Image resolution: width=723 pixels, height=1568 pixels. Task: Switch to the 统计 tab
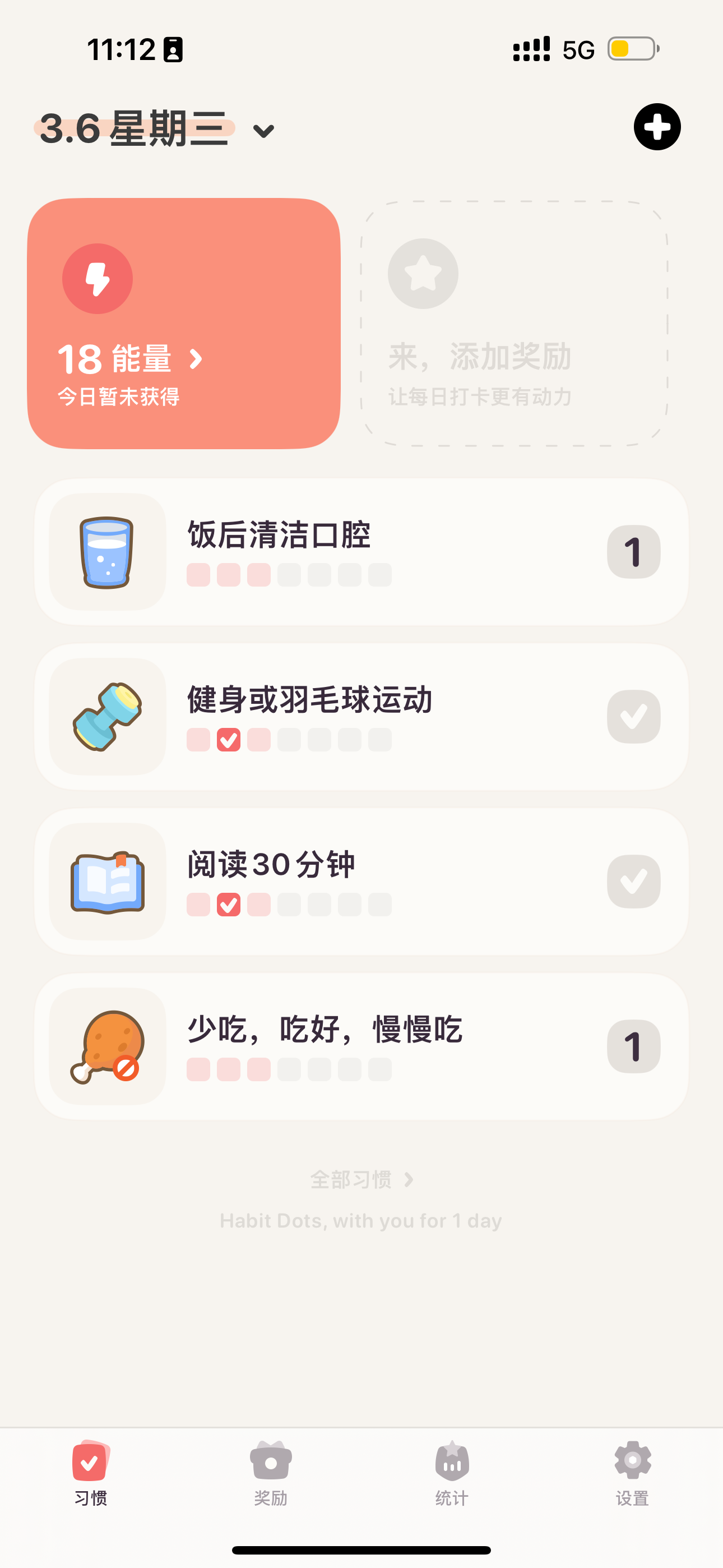click(452, 1472)
